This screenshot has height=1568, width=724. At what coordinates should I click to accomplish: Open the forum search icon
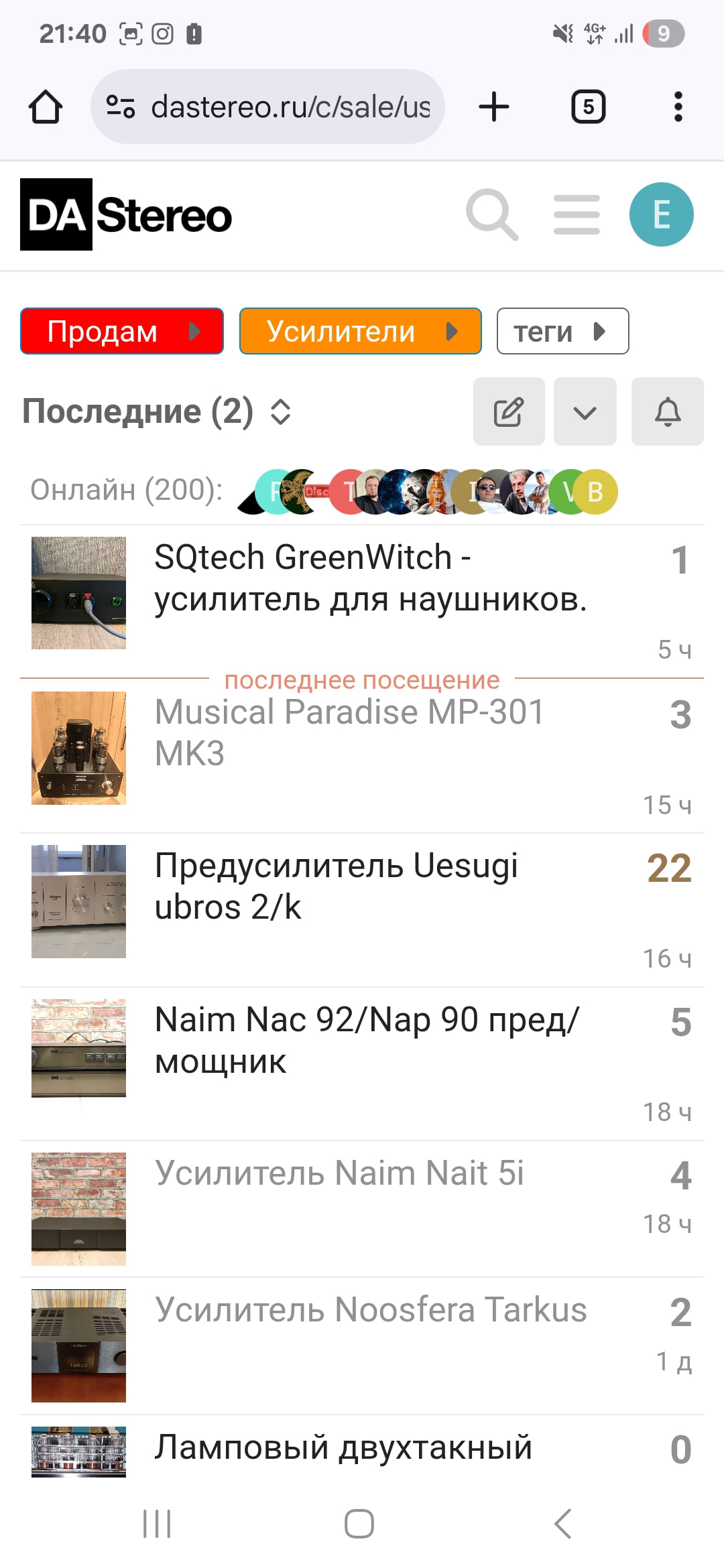pyautogui.click(x=492, y=214)
